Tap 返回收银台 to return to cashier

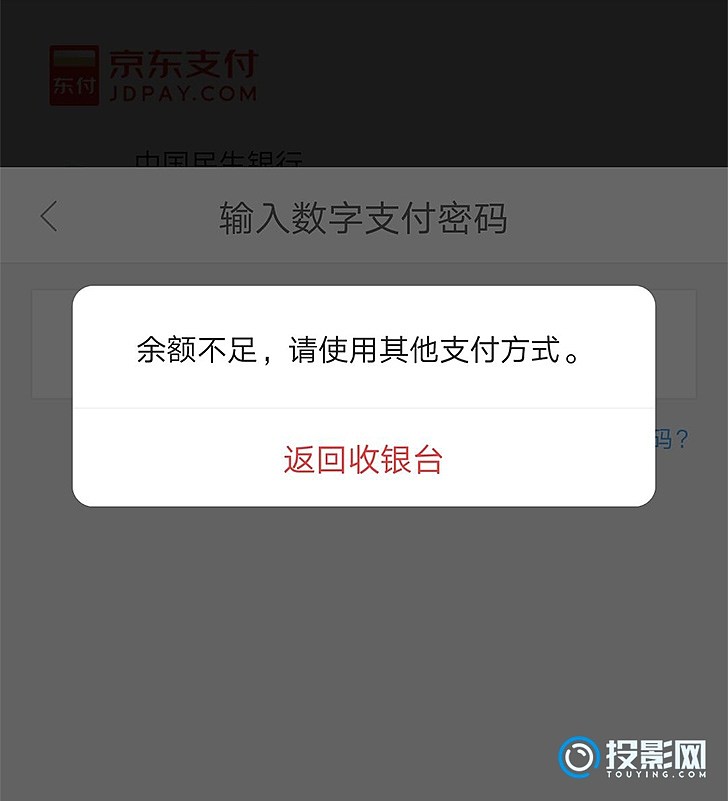363,459
